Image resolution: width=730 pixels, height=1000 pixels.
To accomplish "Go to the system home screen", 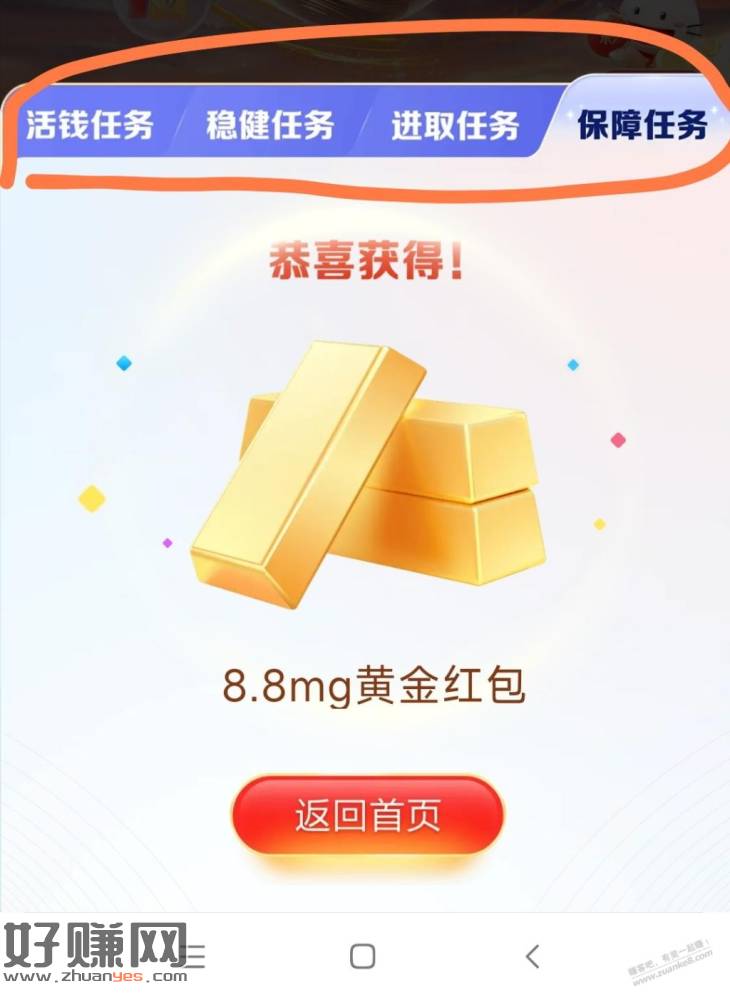I will (362, 956).
